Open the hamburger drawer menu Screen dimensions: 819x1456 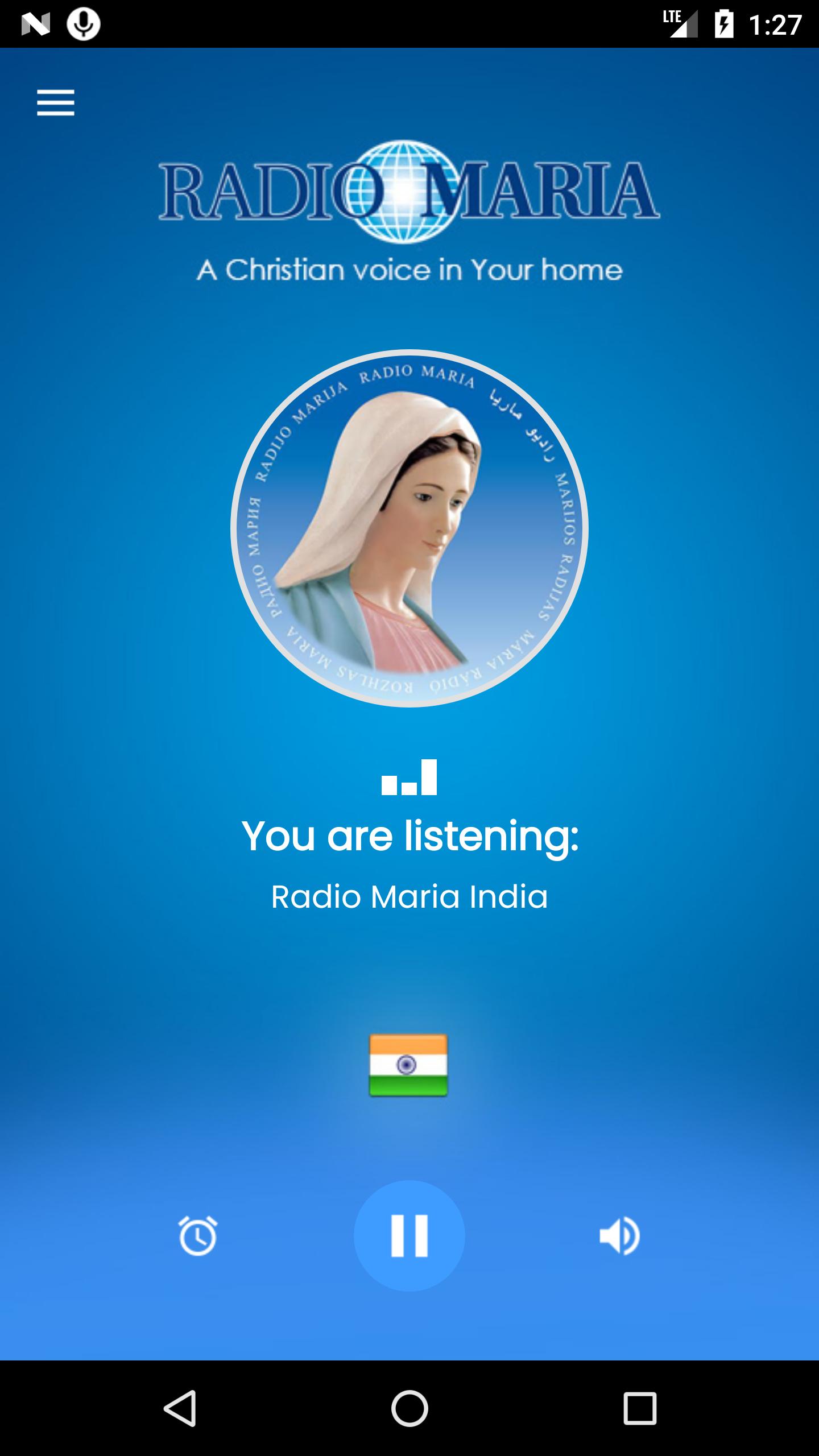point(56,103)
